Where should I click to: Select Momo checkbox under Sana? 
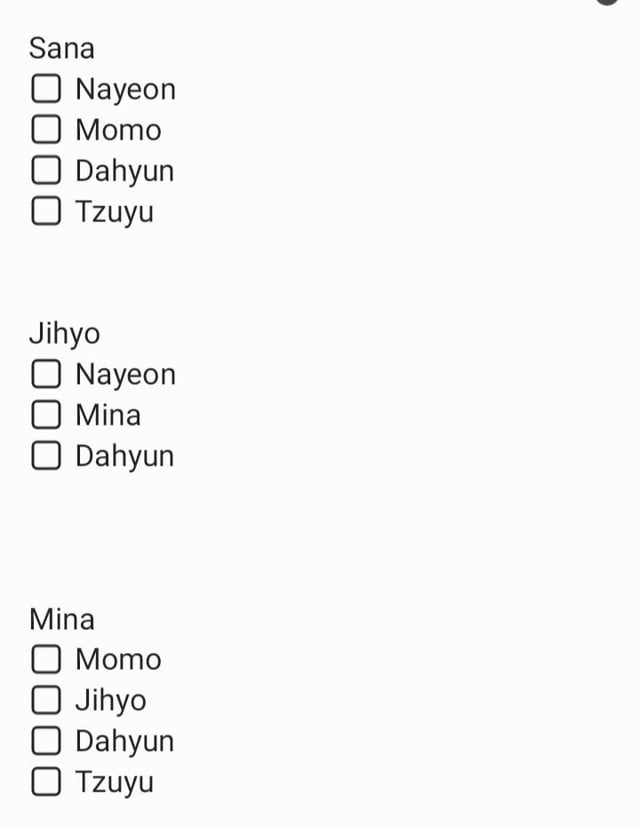(46, 130)
